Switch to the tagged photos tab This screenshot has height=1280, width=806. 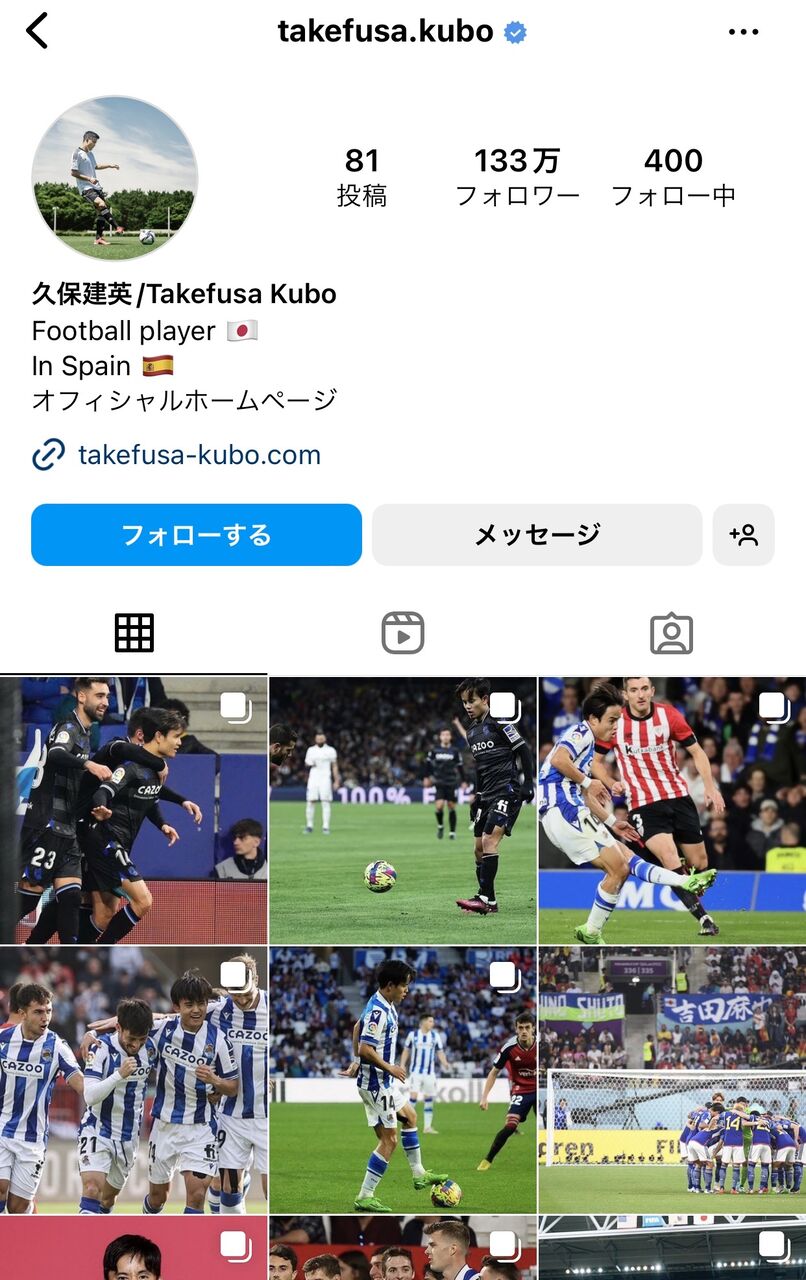[x=671, y=633]
